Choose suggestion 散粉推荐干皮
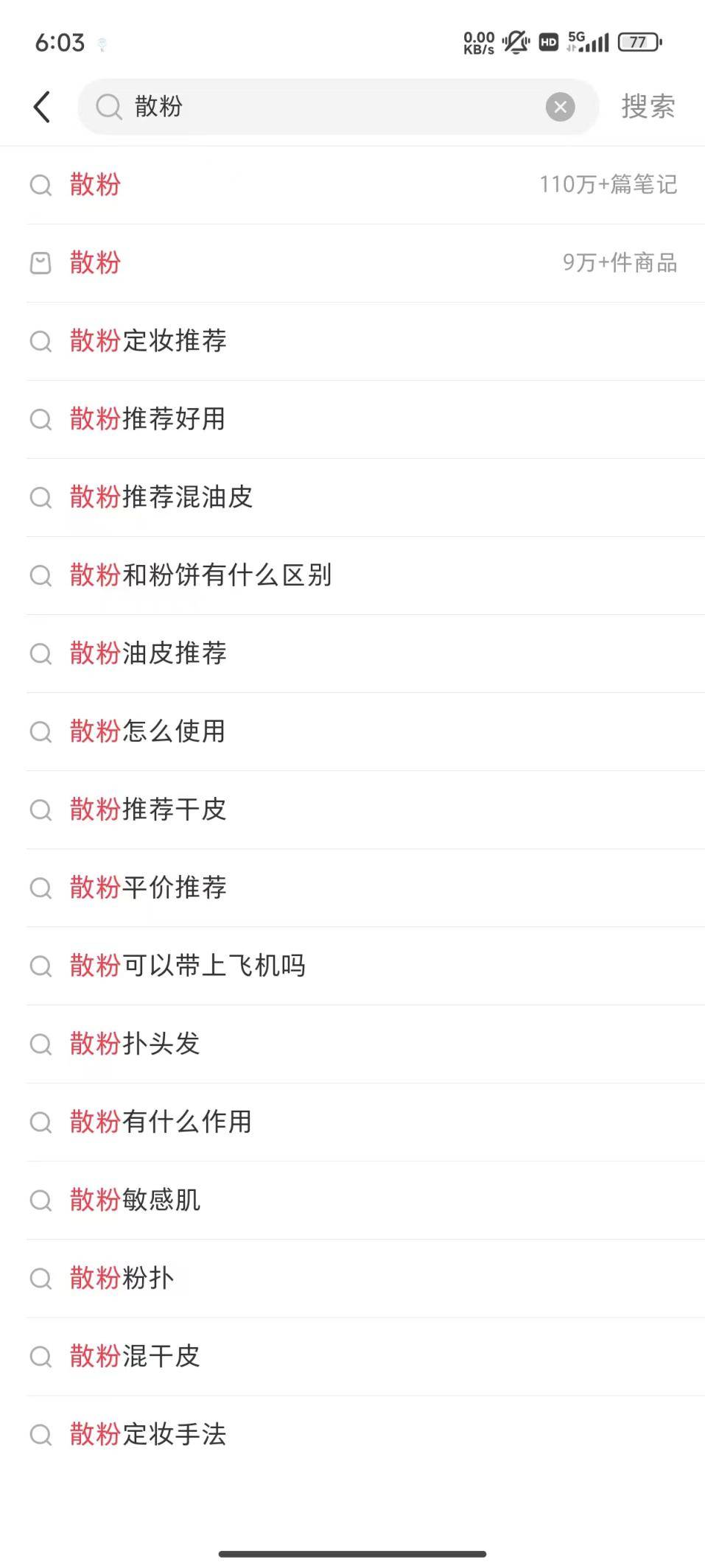The height and width of the screenshot is (1568, 705). click(x=352, y=809)
